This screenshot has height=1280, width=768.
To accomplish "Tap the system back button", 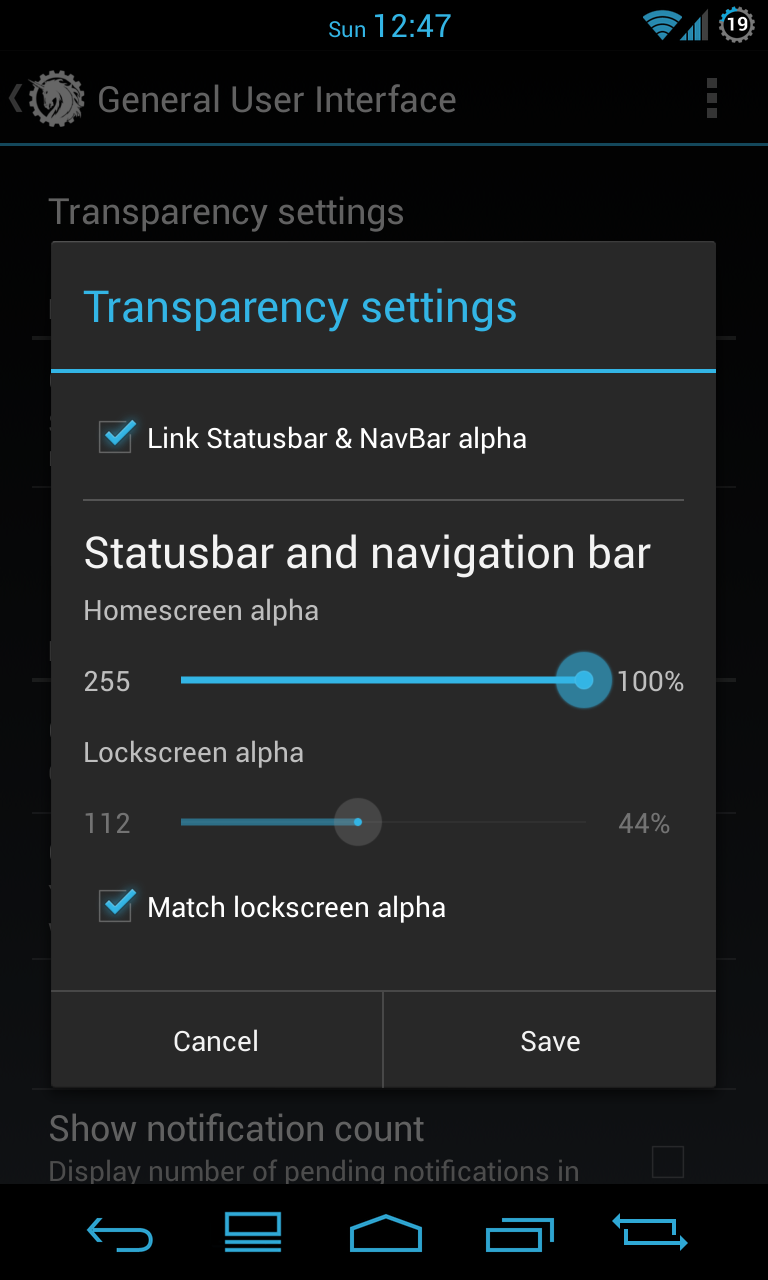I will [x=119, y=1233].
